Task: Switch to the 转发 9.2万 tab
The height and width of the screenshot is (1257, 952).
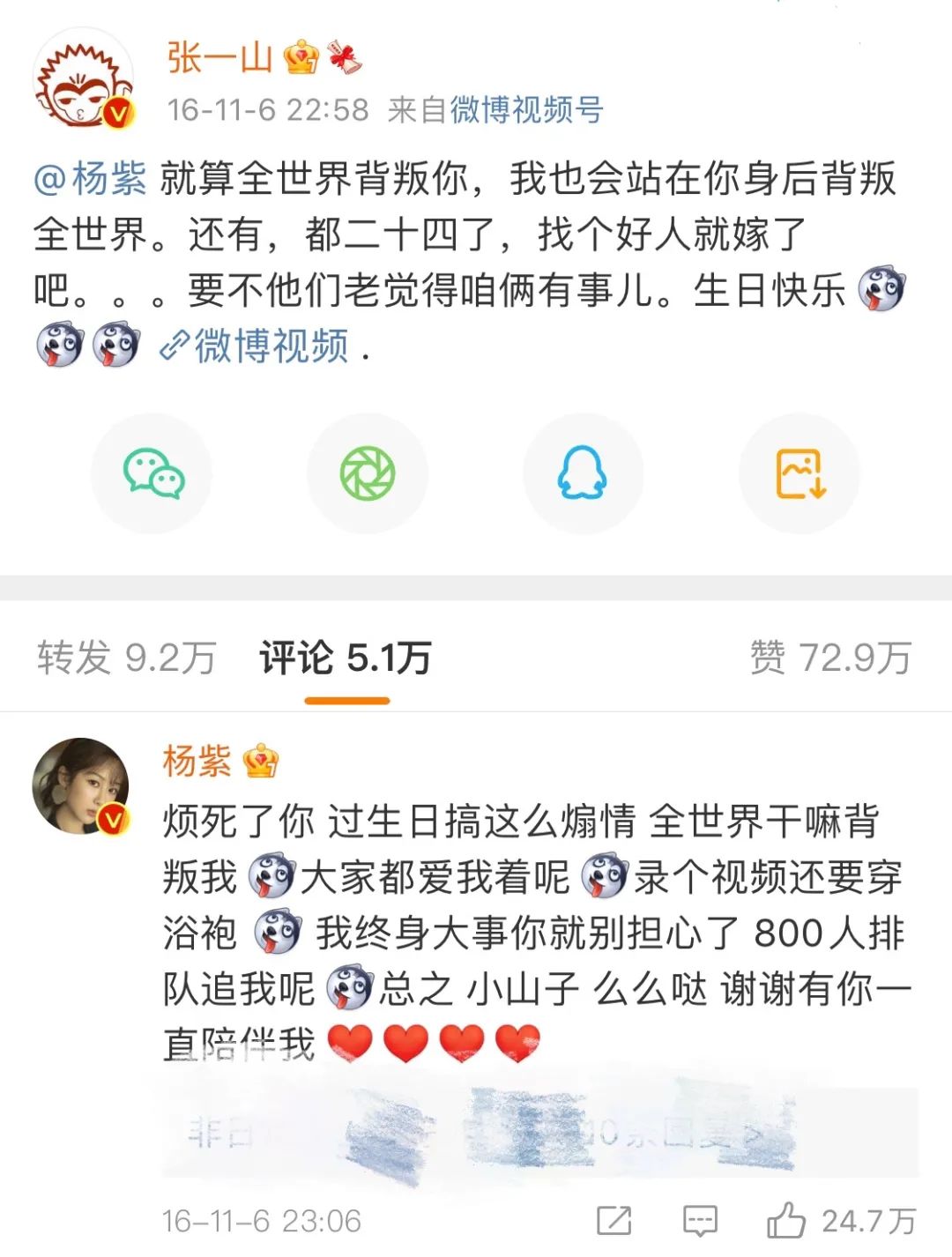Action: click(126, 658)
